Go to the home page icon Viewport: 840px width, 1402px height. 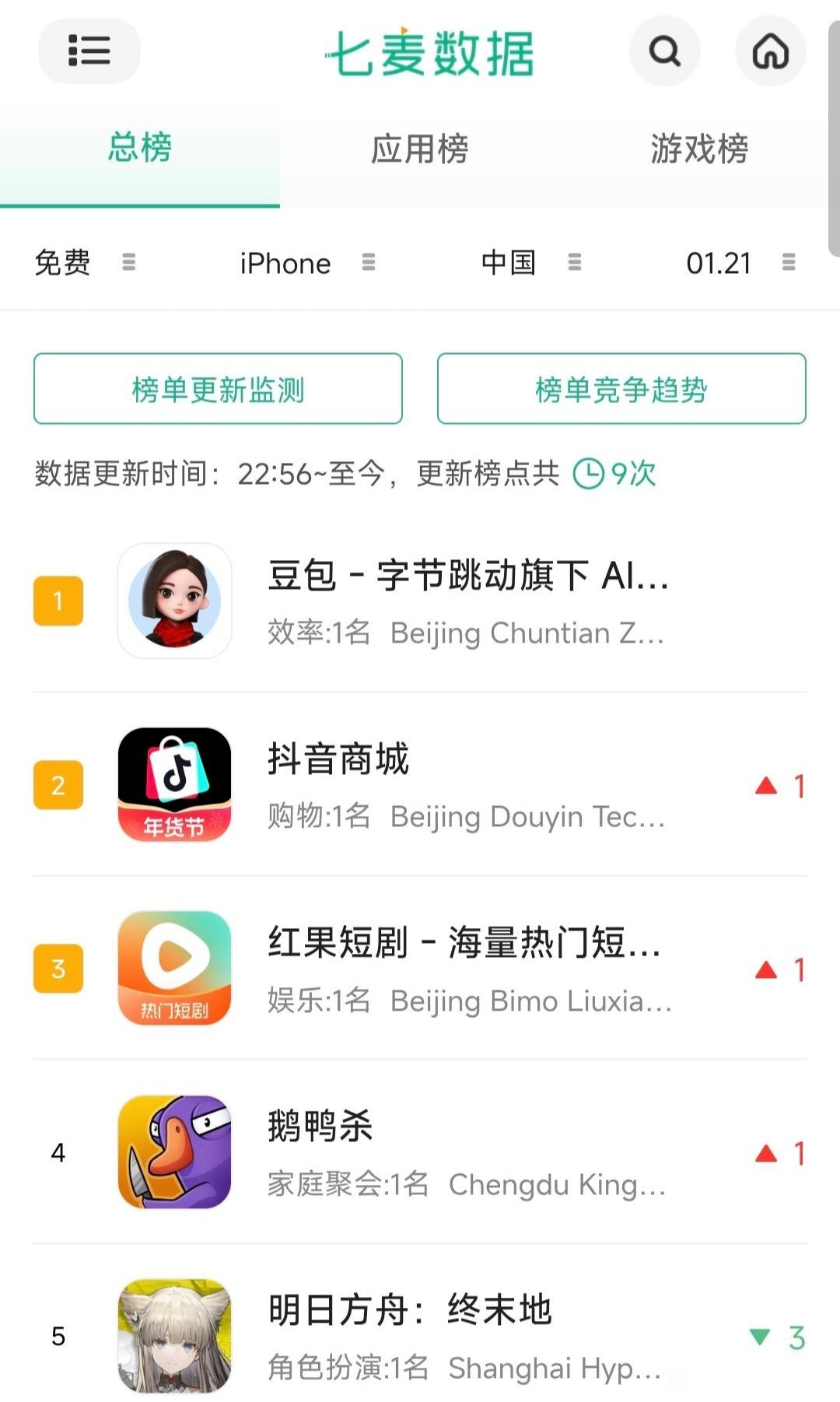(x=770, y=51)
